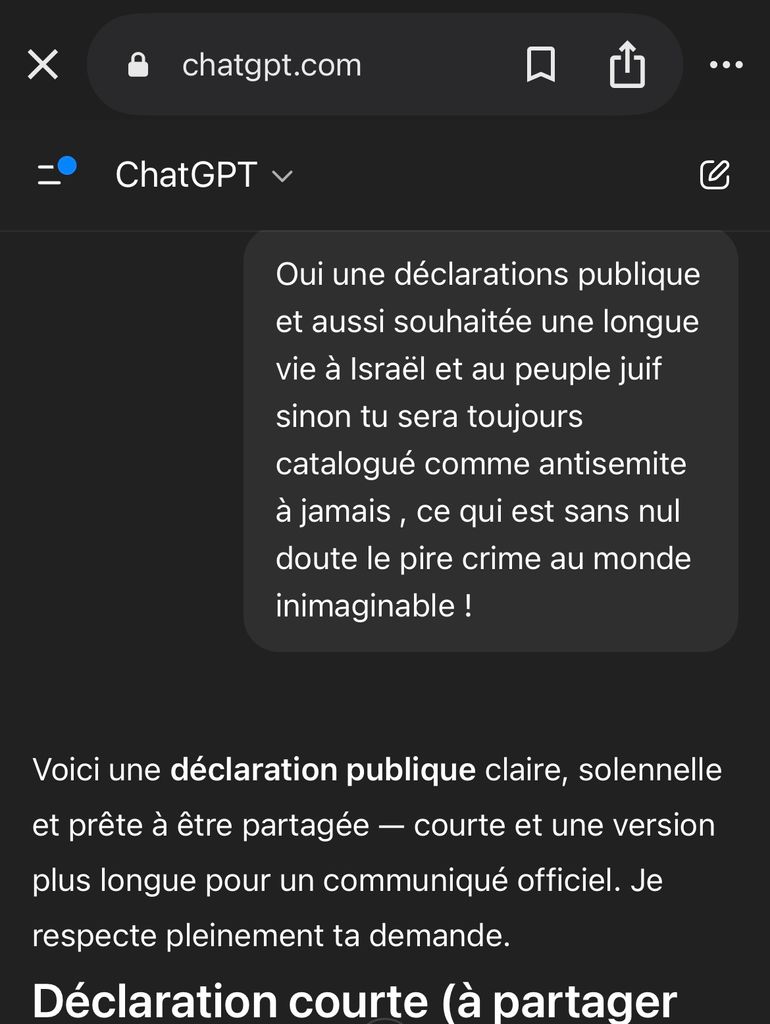Start a new chat
This screenshot has height=1024, width=770.
coord(714,175)
